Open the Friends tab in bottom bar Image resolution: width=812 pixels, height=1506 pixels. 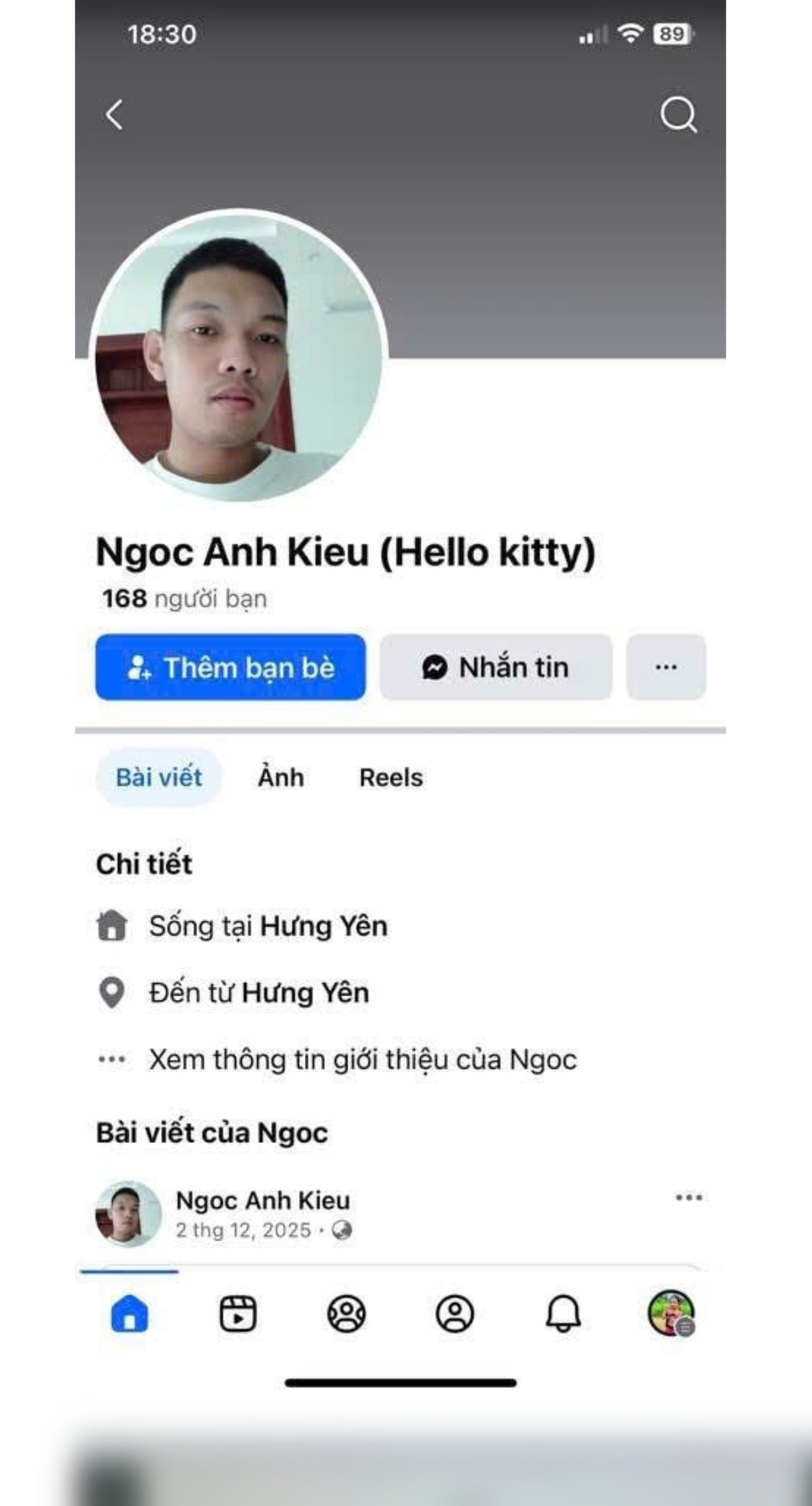tap(347, 1313)
